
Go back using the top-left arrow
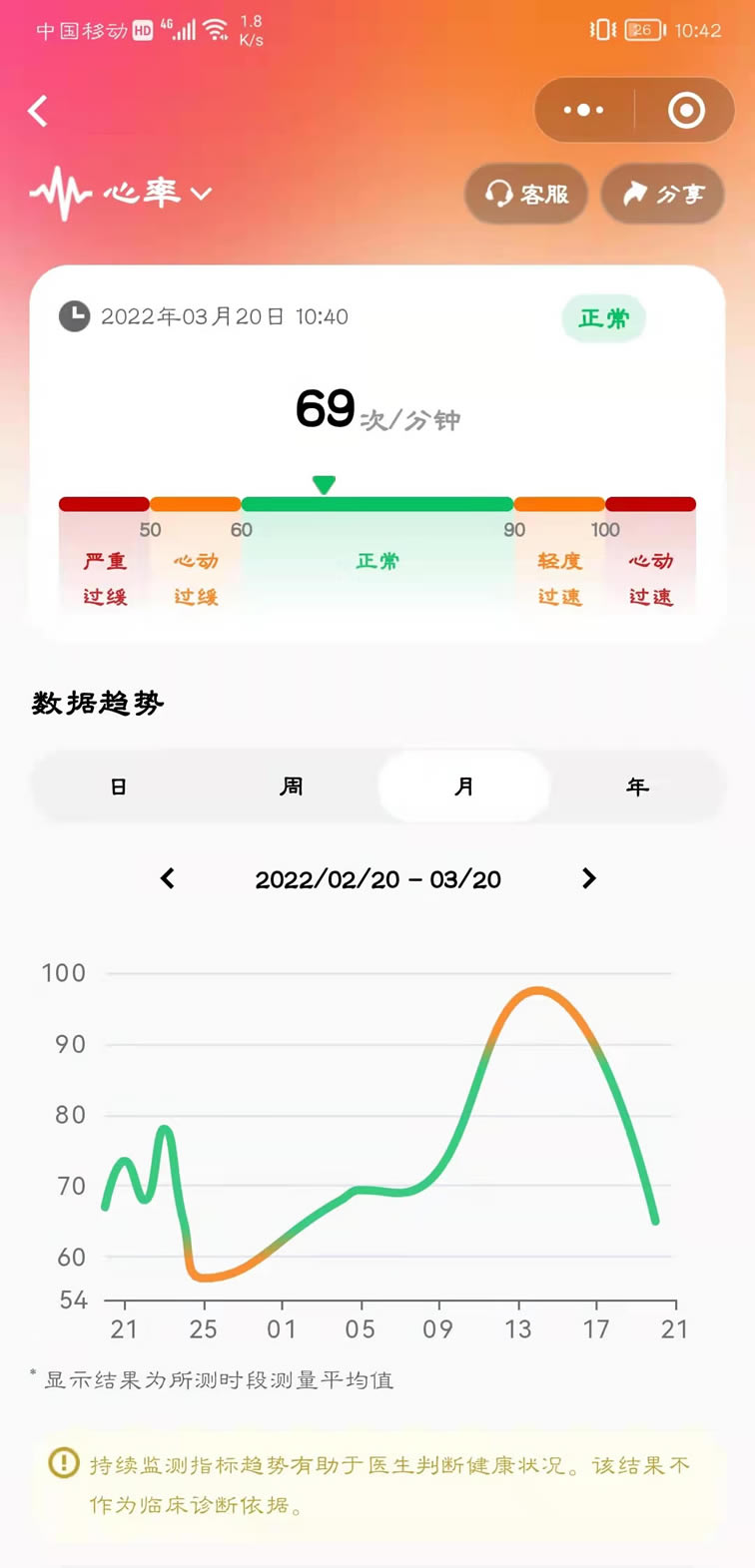(38, 111)
